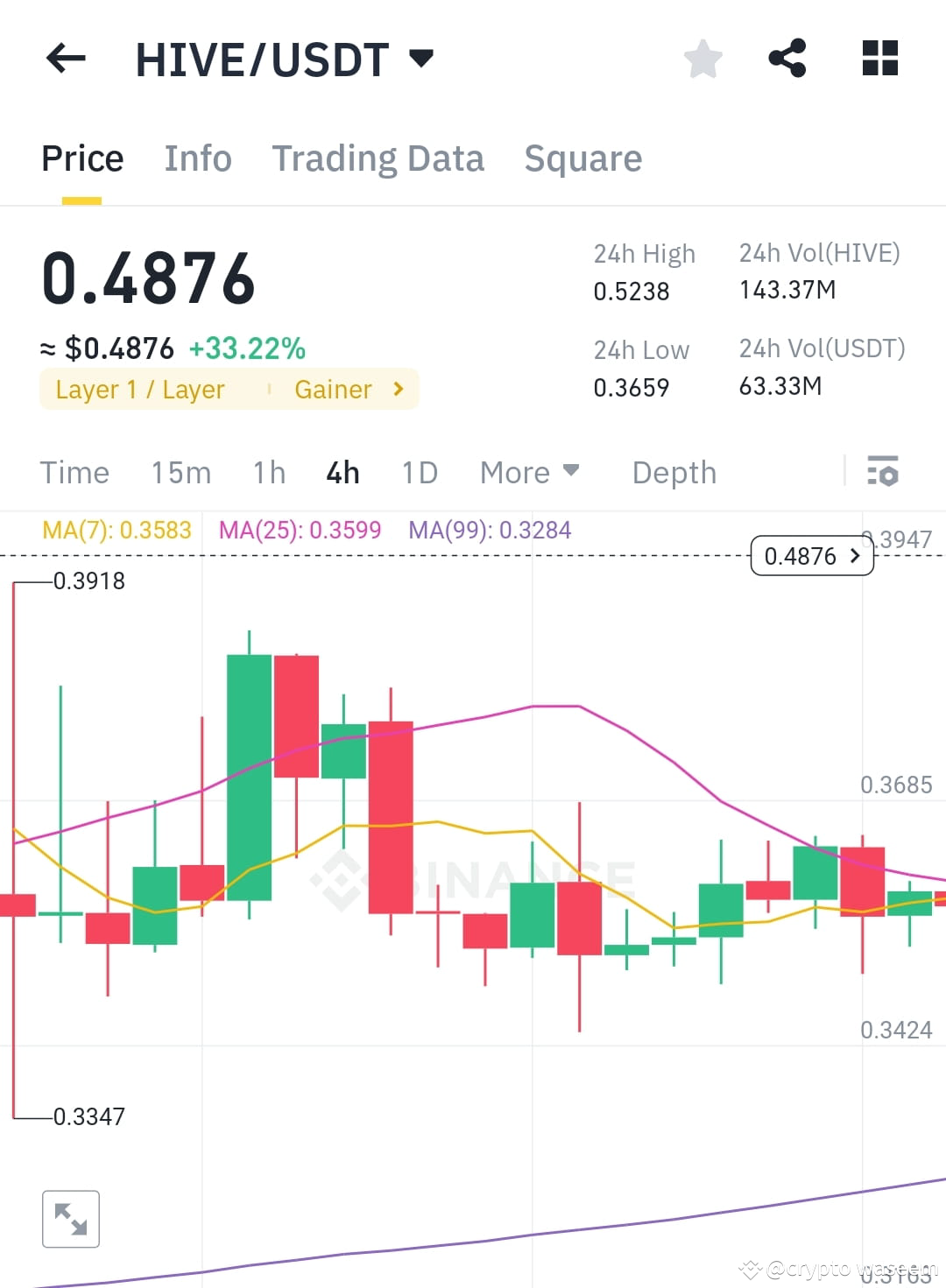Open the Depth view

pyautogui.click(x=673, y=472)
